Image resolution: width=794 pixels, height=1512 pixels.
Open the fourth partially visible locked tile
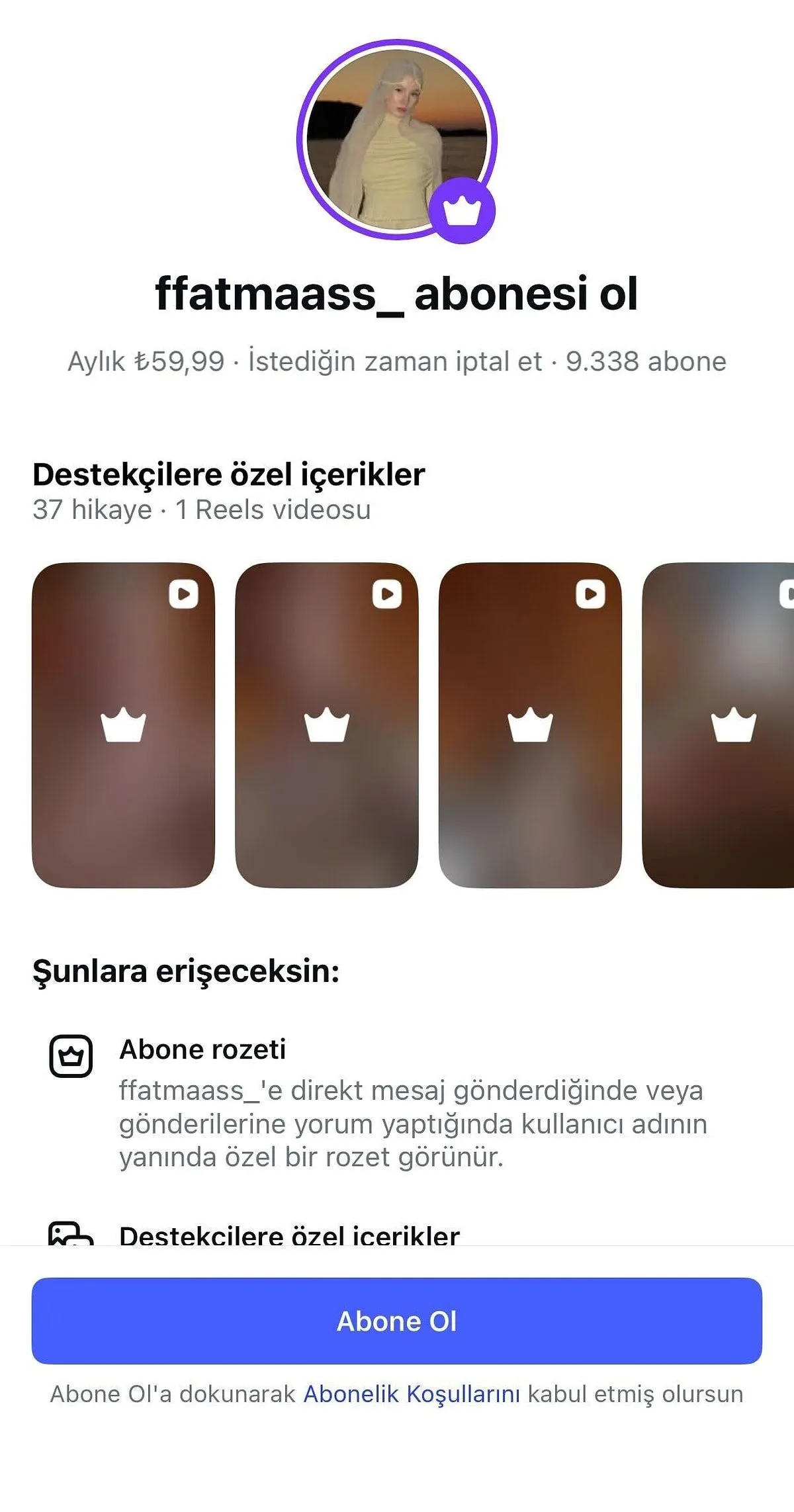(x=721, y=725)
